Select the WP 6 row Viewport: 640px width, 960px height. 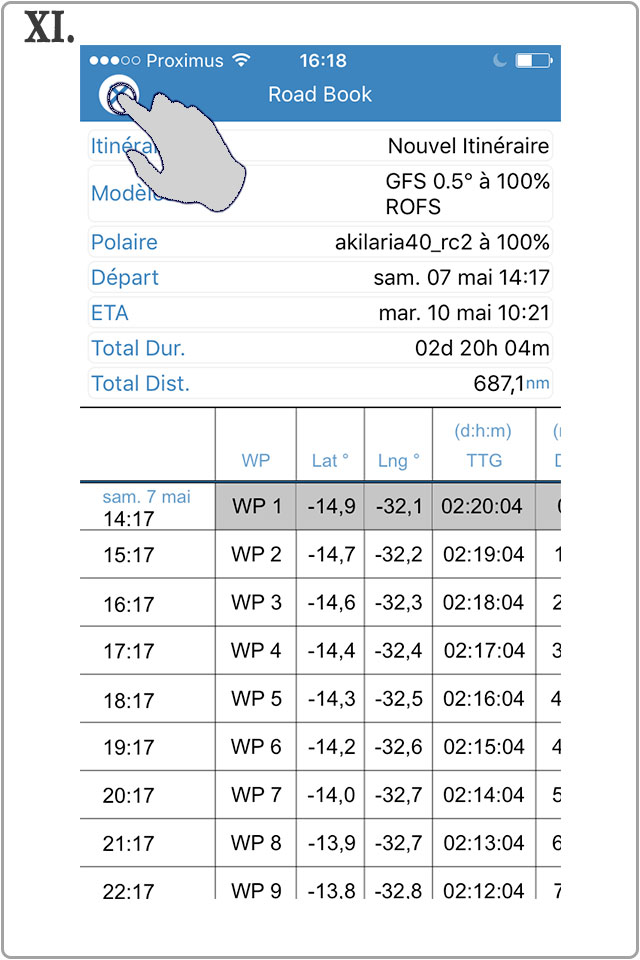point(256,747)
